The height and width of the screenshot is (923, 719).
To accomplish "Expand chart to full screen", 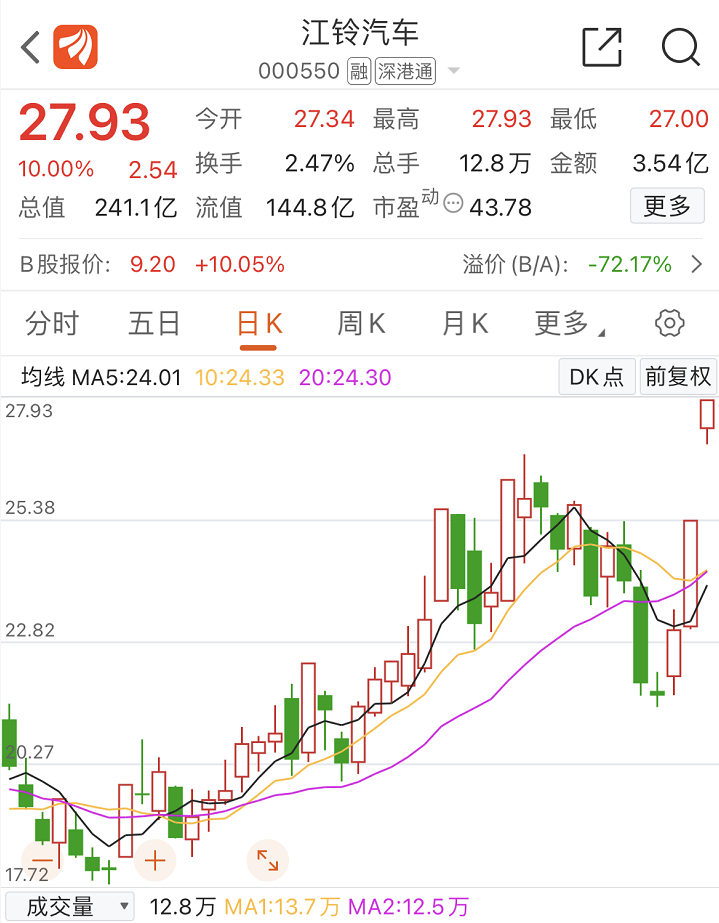I will coord(267,859).
